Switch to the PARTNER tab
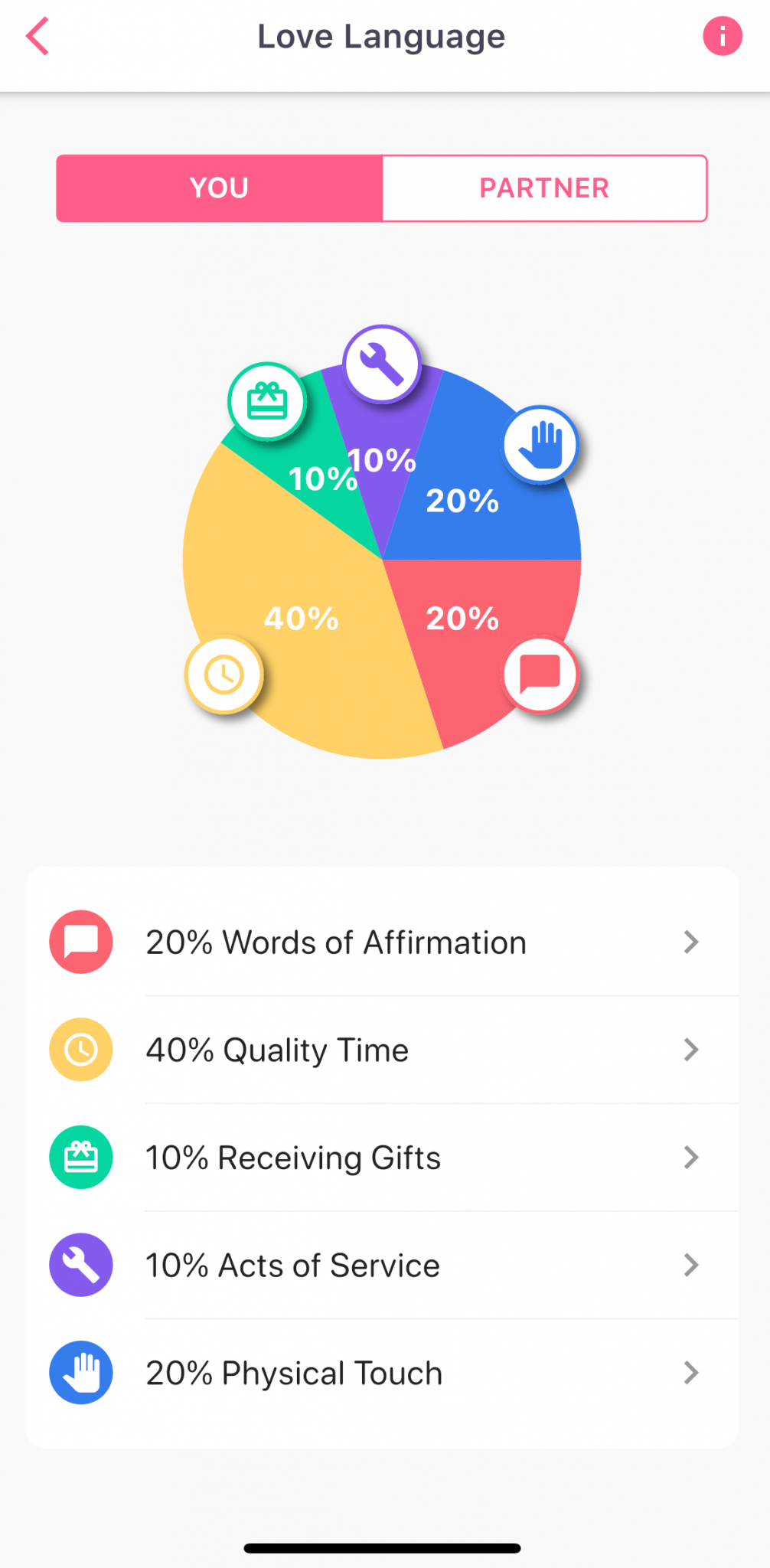Viewport: 770px width, 1568px height. tap(543, 188)
